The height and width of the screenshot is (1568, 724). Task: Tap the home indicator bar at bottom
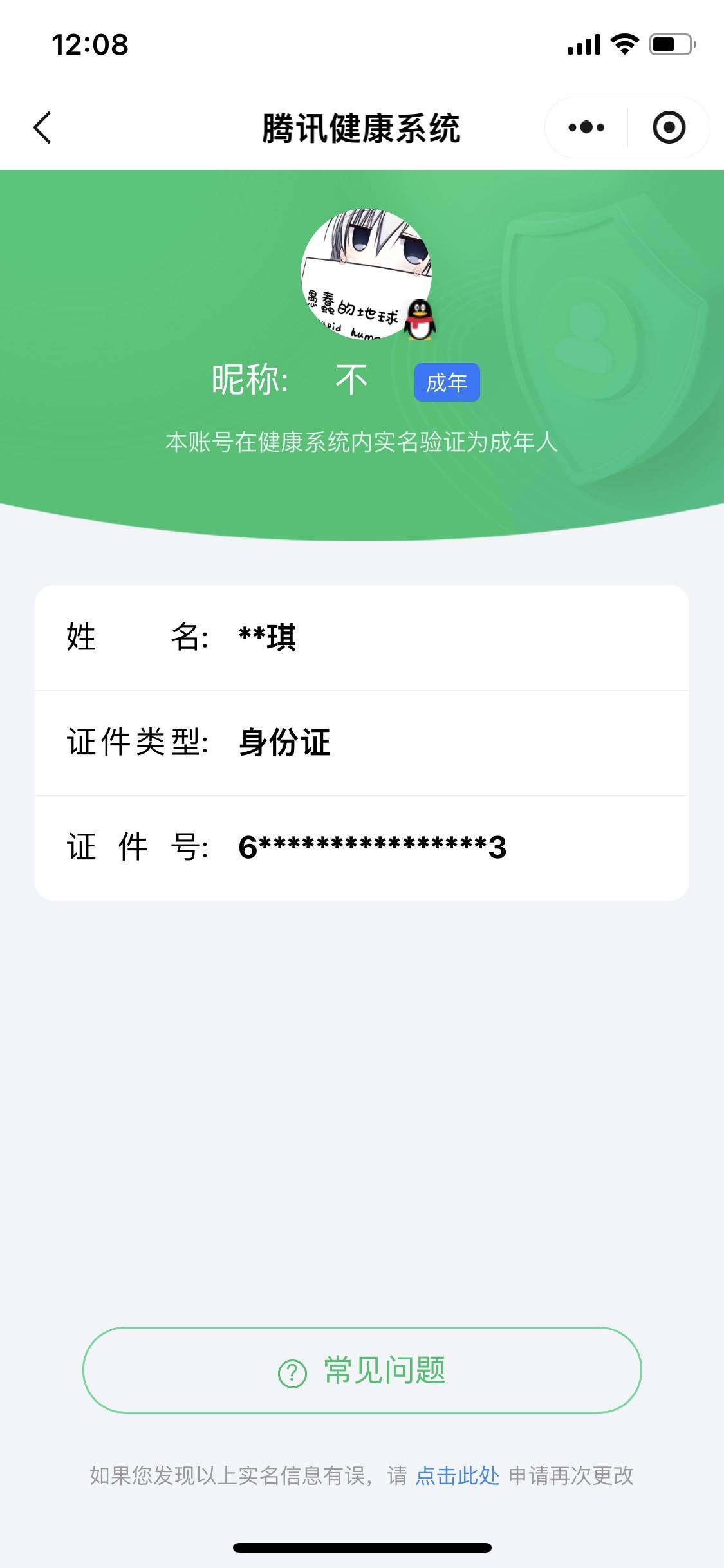pyautogui.click(x=362, y=1549)
